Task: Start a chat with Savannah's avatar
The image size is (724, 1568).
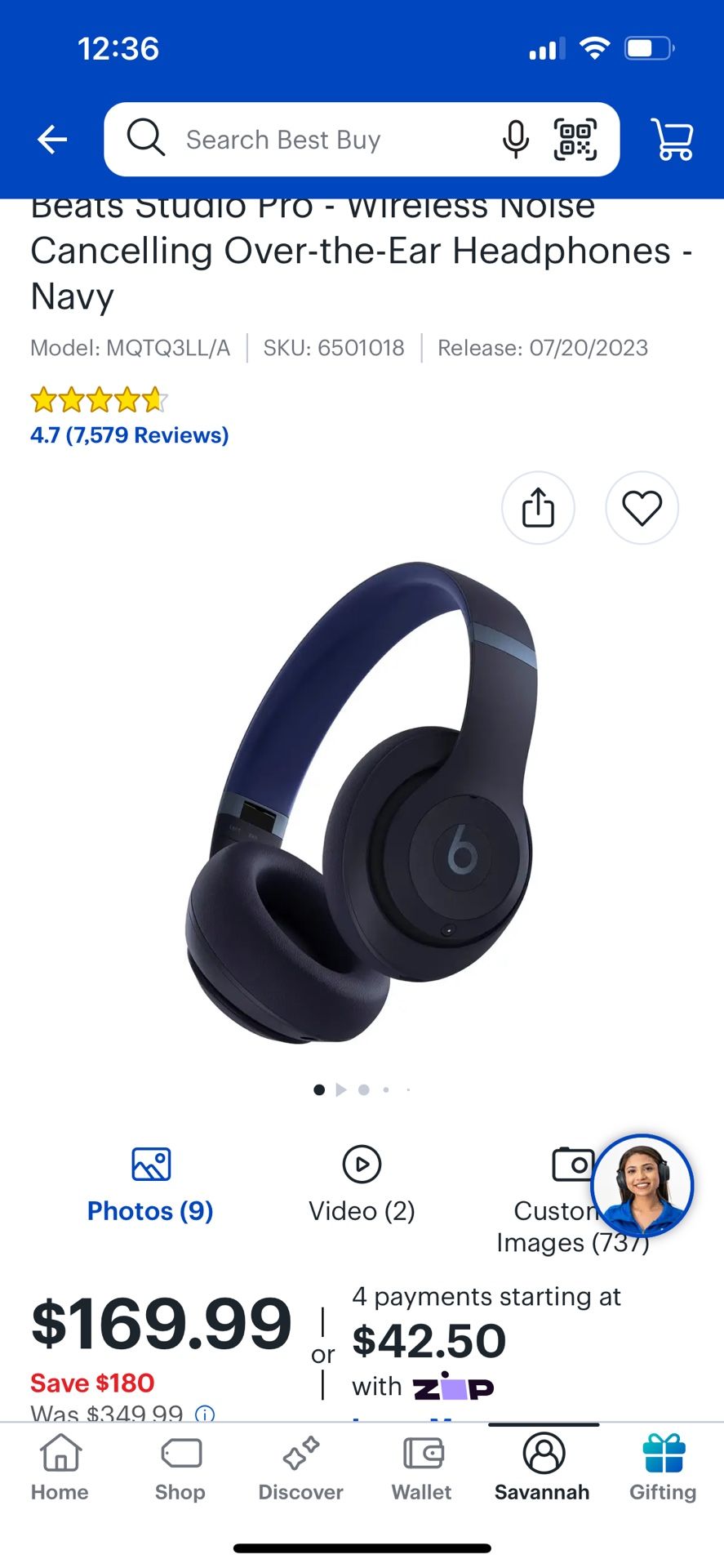Action: (x=642, y=1185)
